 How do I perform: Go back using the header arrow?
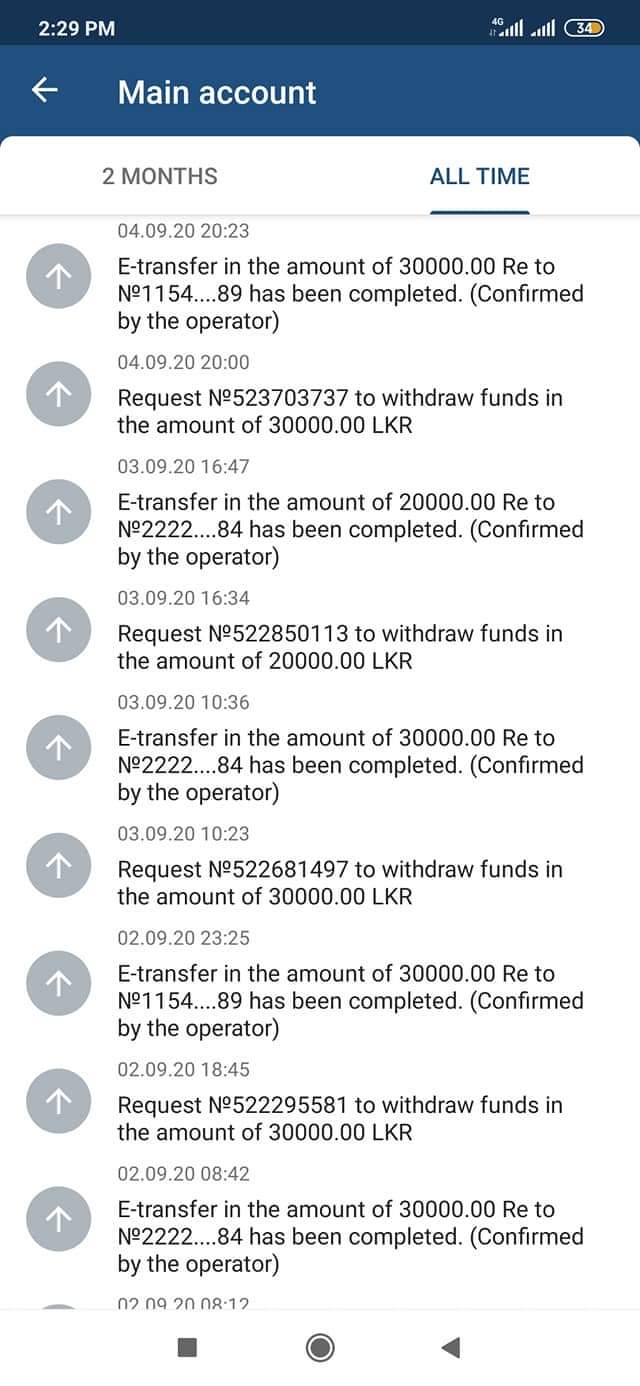45,91
